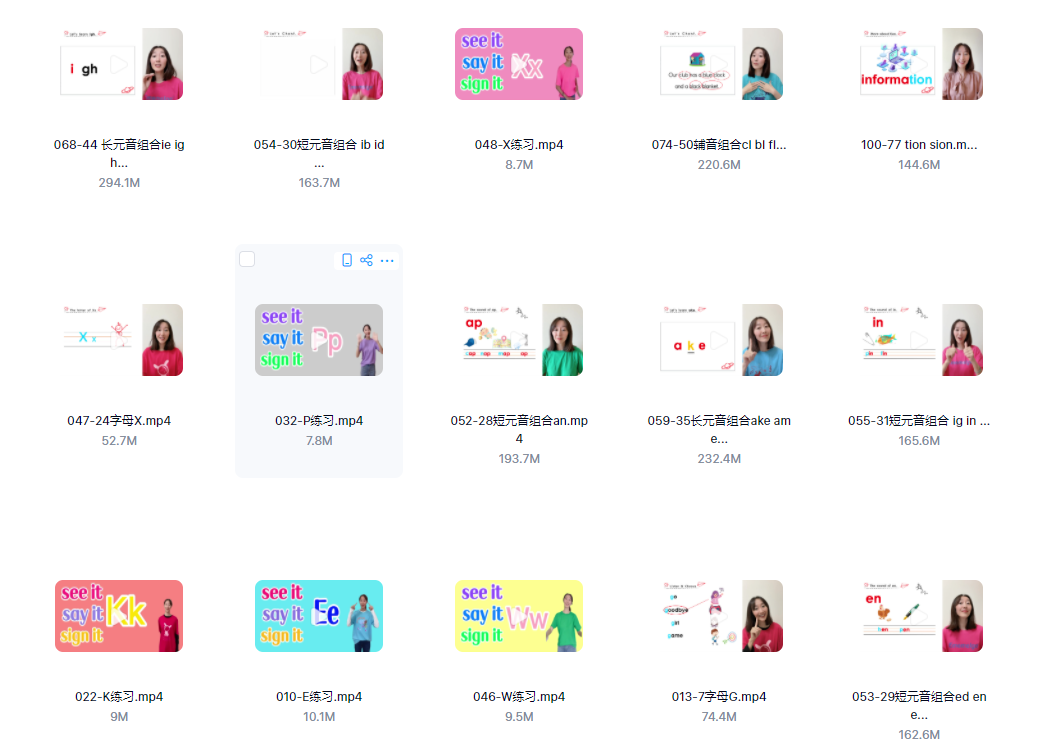The width and height of the screenshot is (1048, 754).
Task: Send 032-P练习.mp4 to a phone device
Action: point(347,260)
